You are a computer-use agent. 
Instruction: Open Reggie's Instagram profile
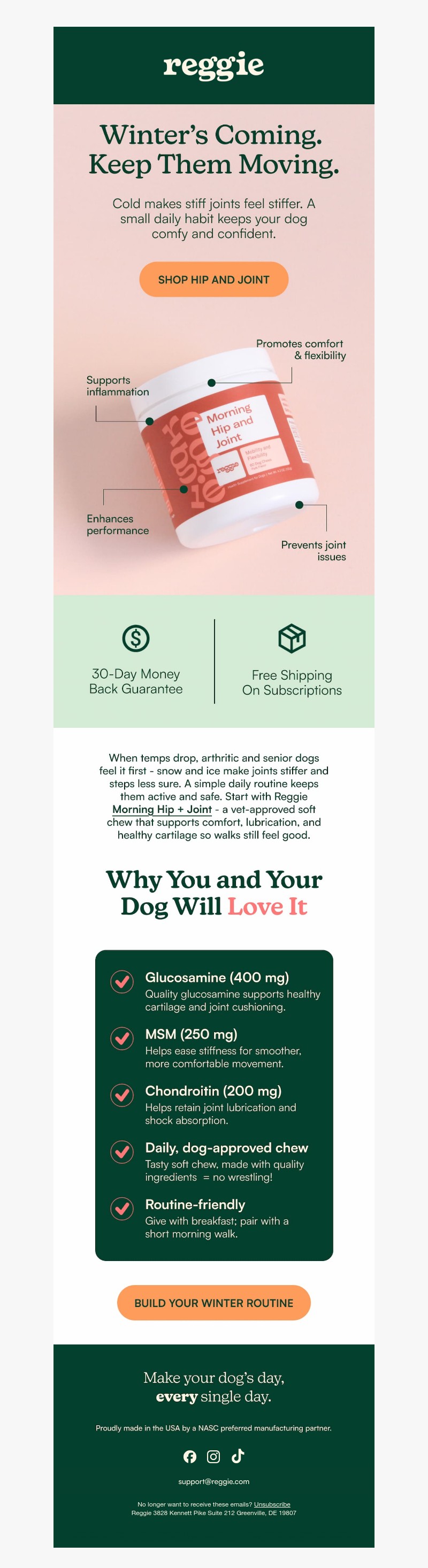pos(213,1456)
